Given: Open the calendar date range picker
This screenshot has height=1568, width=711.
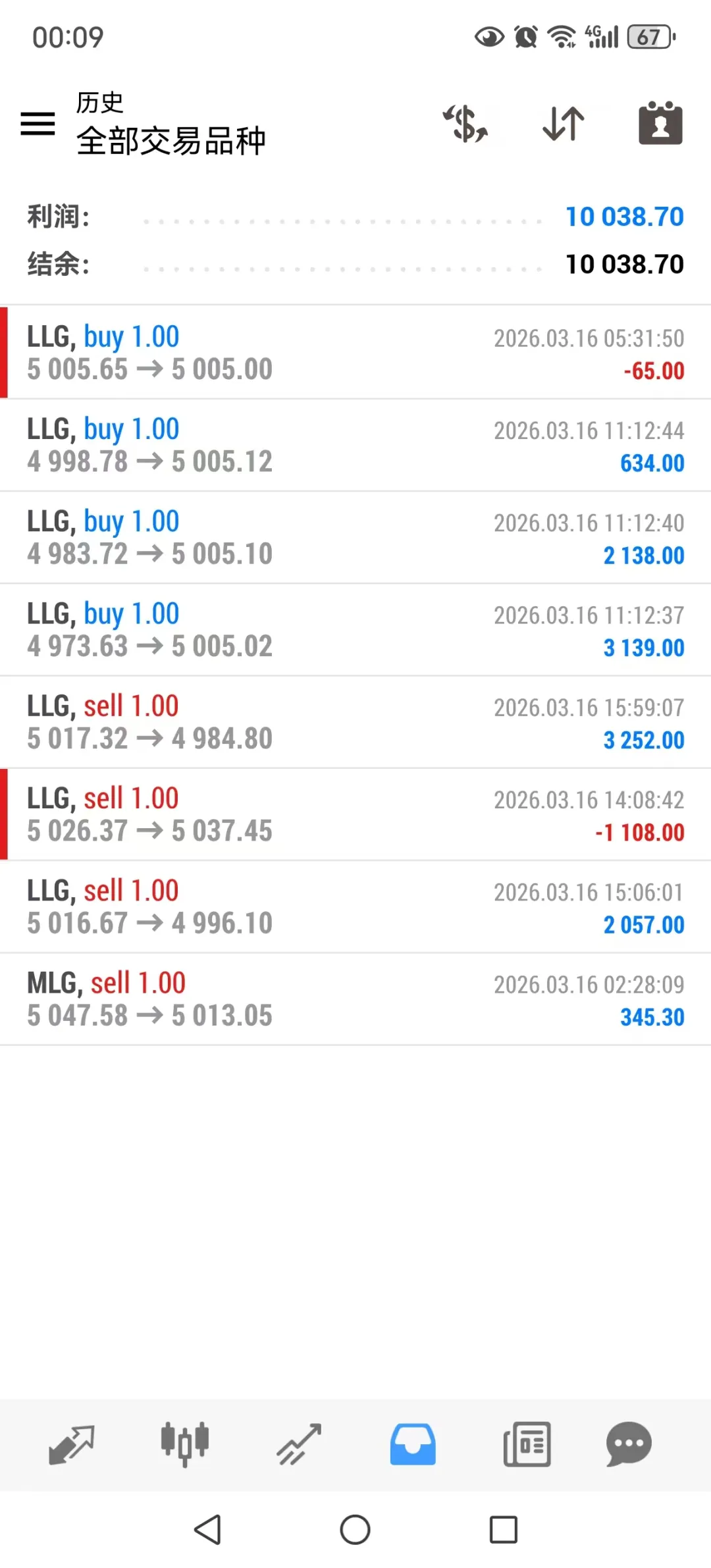Looking at the screenshot, I should (x=660, y=124).
